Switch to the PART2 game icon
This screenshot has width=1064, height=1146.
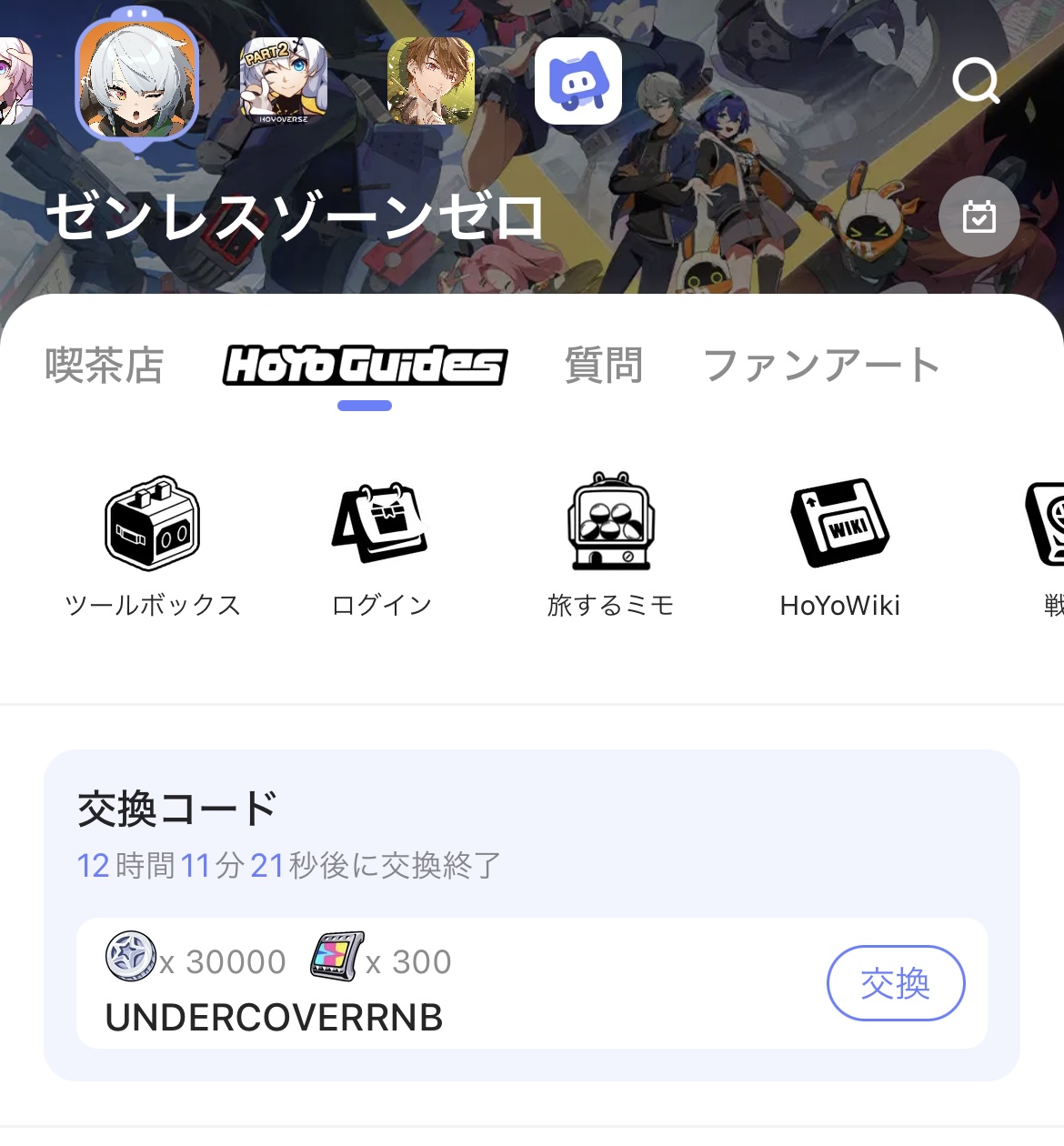pos(284,80)
